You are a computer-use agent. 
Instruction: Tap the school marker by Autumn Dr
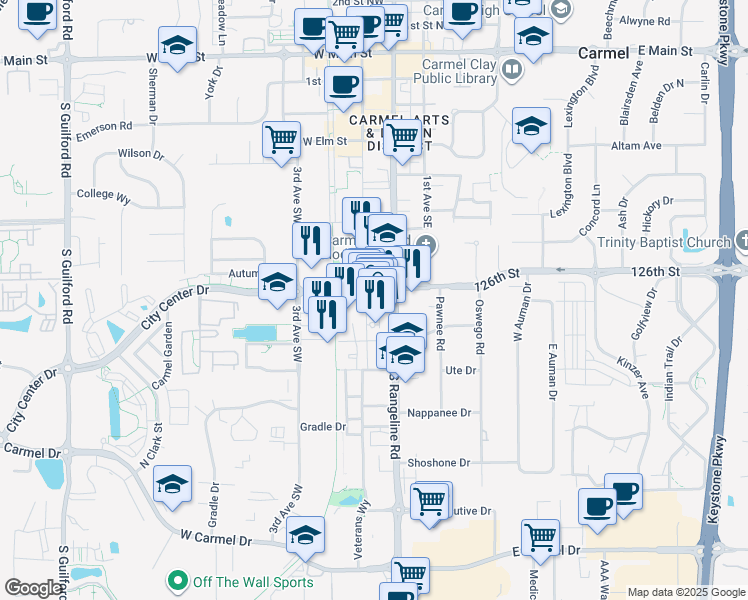pyautogui.click(x=277, y=281)
